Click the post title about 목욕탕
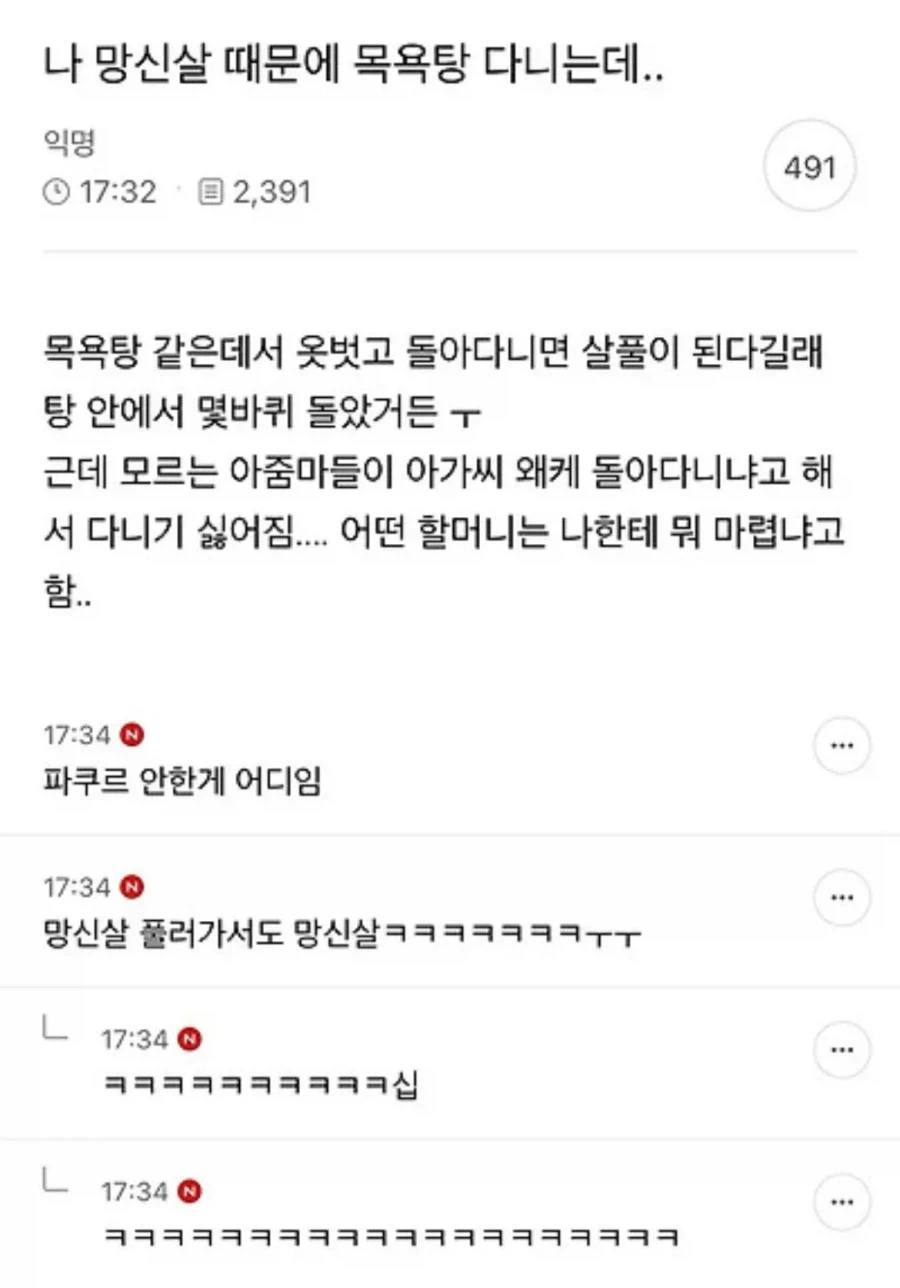This screenshot has width=900, height=1288. pyautogui.click(x=360, y=62)
